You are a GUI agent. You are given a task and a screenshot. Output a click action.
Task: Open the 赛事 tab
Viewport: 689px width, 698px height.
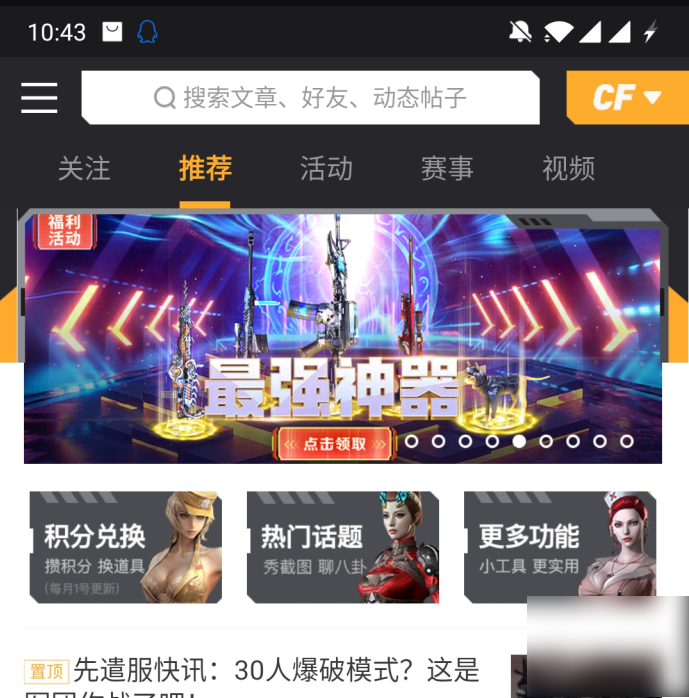coord(447,168)
